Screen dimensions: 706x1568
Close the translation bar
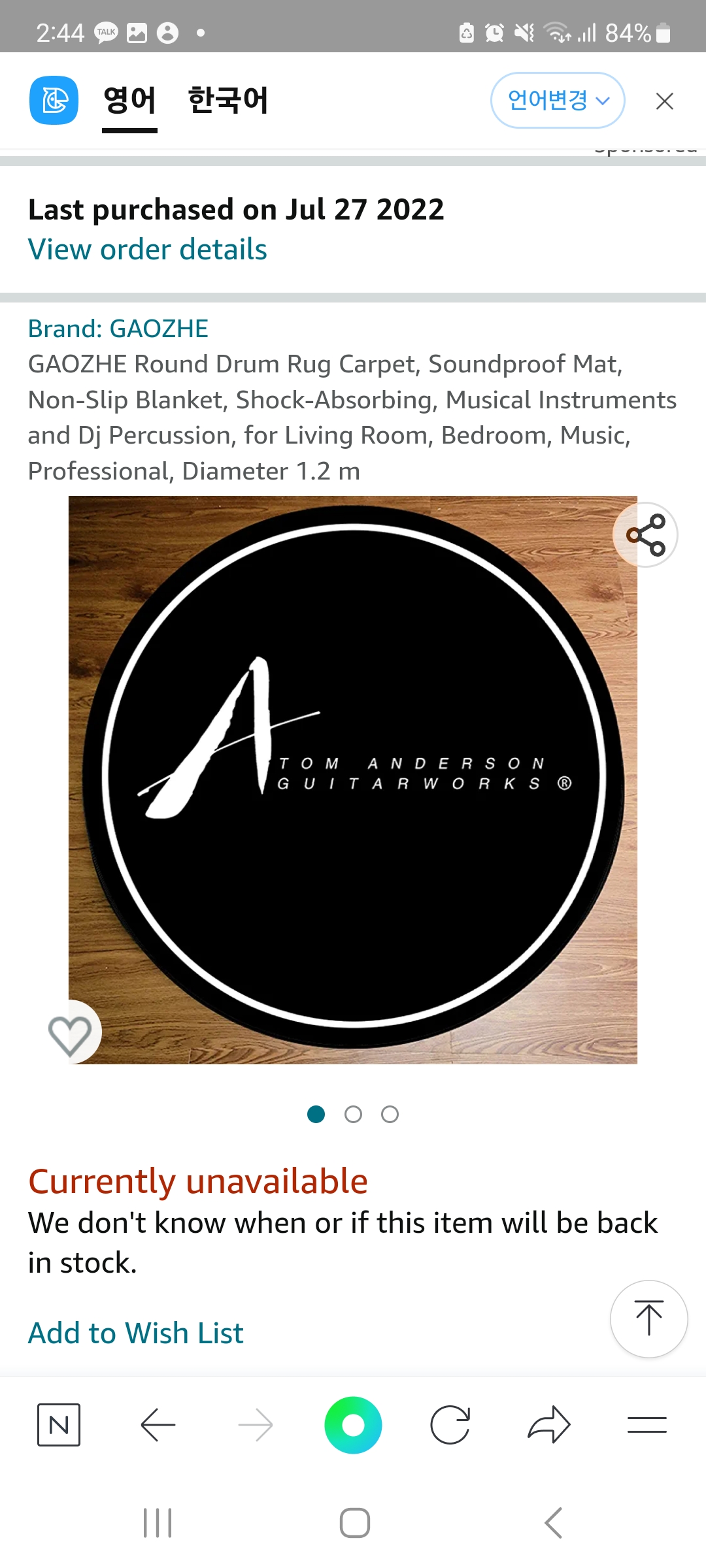664,101
